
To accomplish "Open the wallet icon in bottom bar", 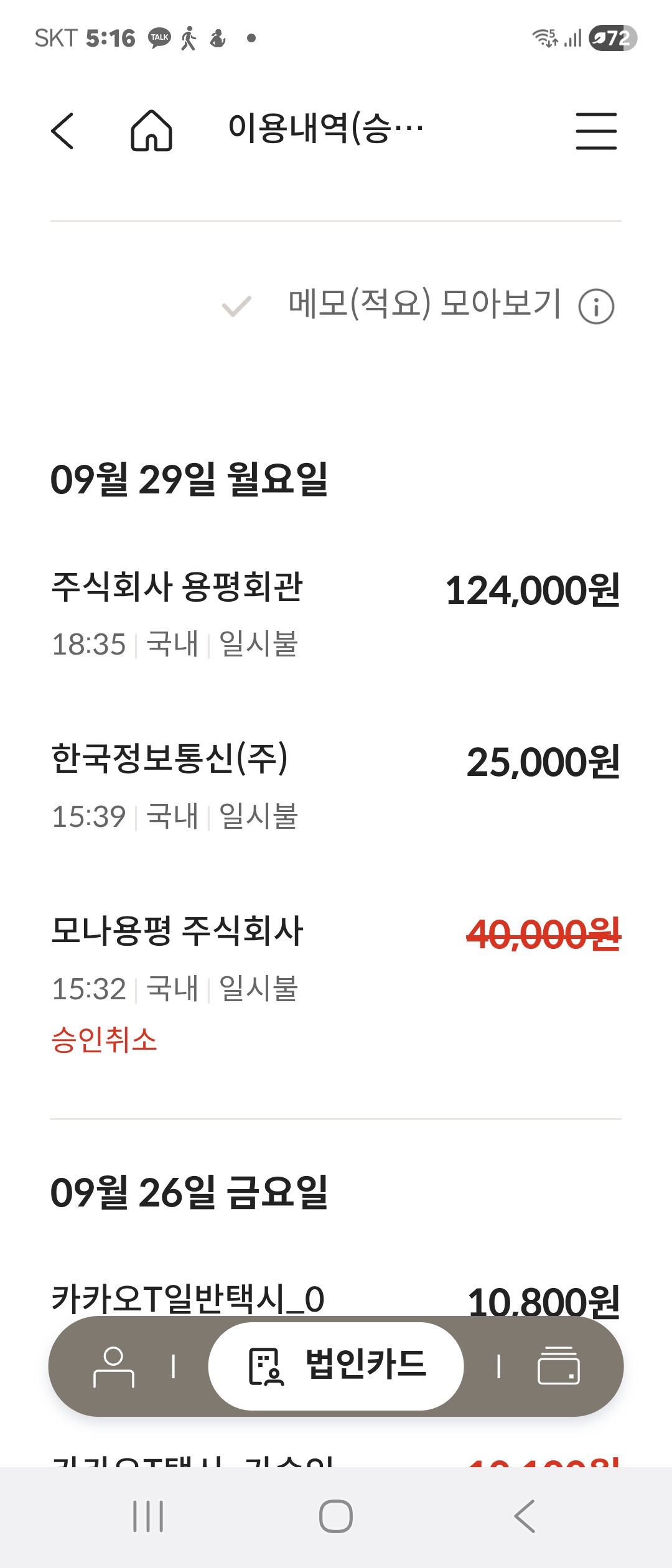I will [559, 1366].
